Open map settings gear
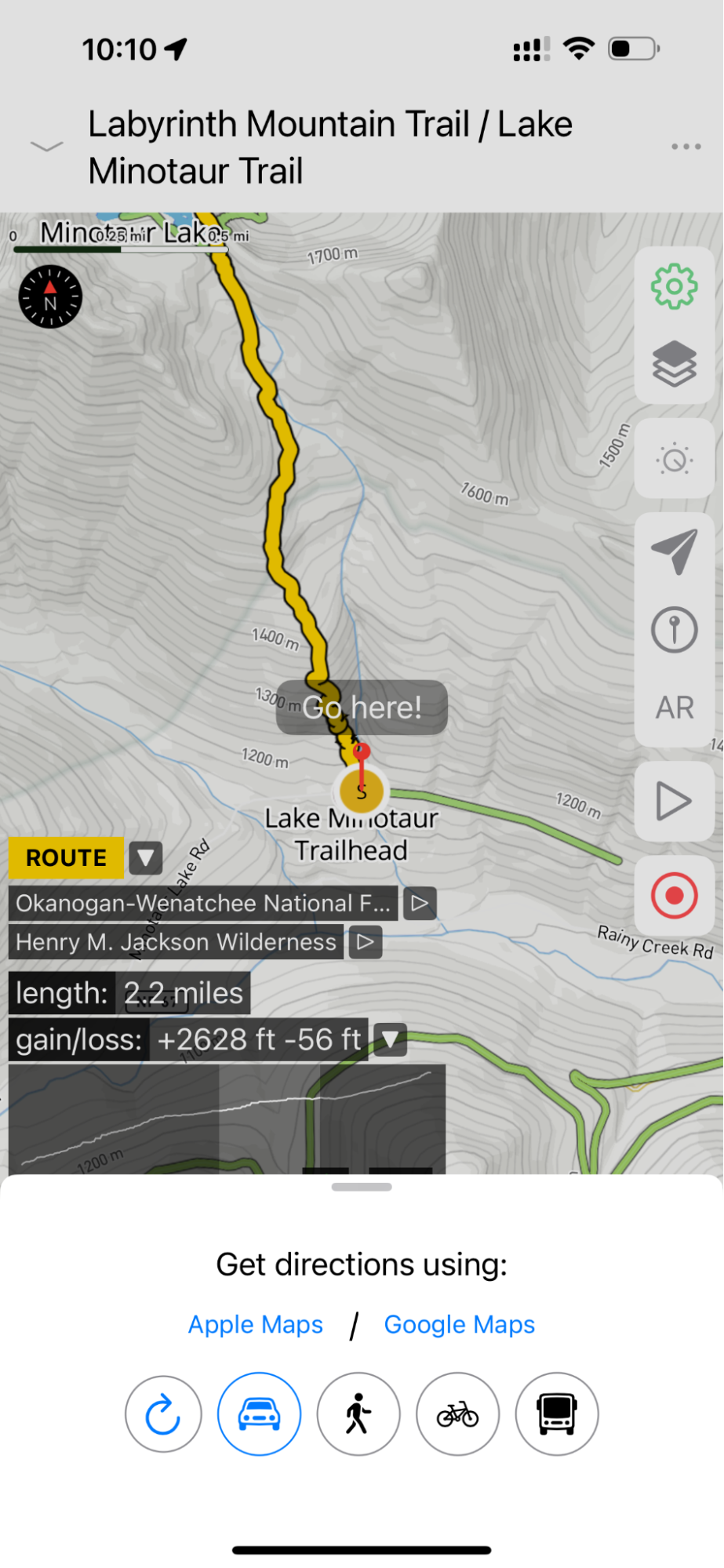The width and height of the screenshot is (724, 1568). [x=674, y=287]
